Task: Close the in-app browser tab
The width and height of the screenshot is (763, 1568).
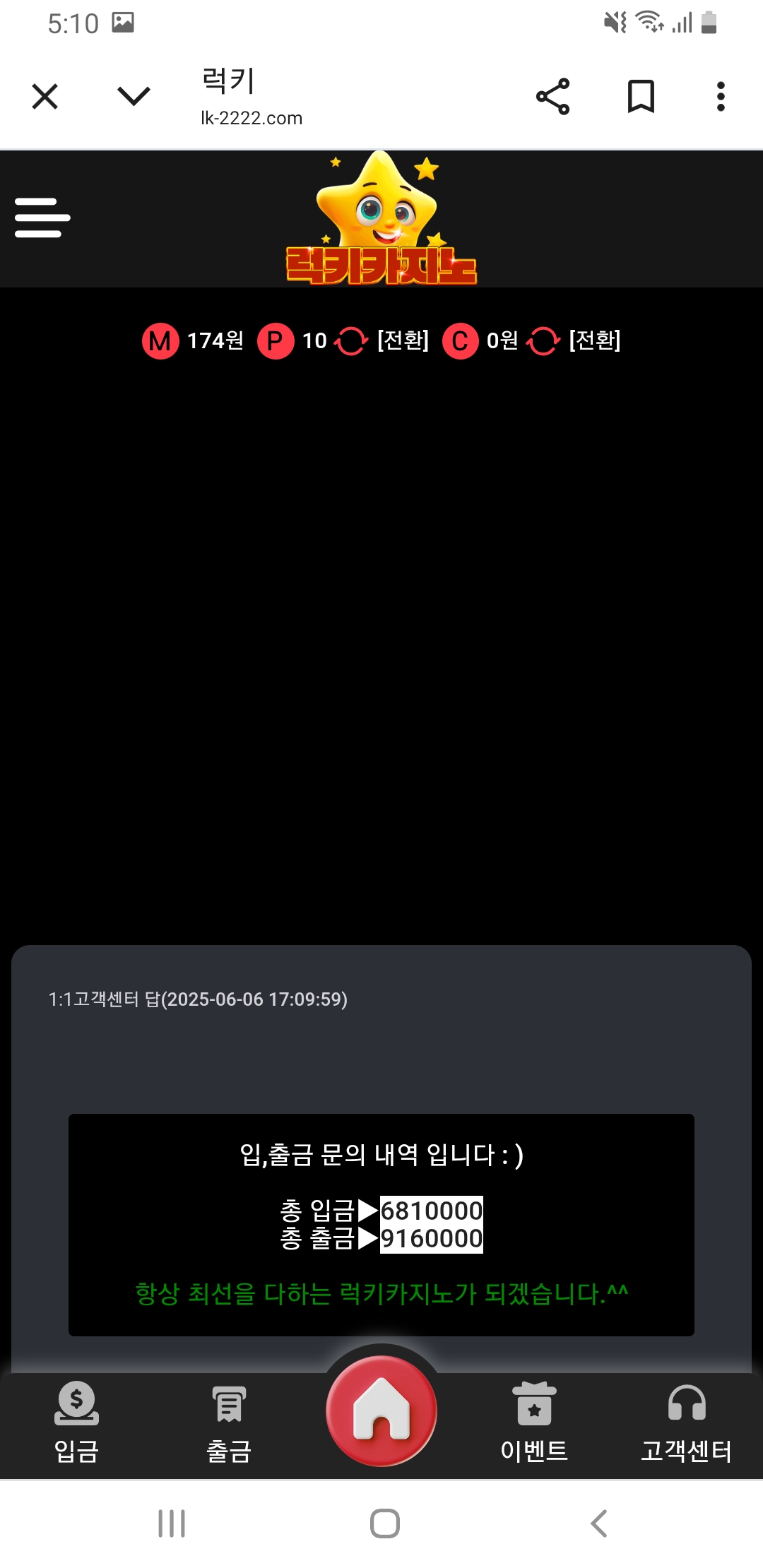Action: point(45,96)
